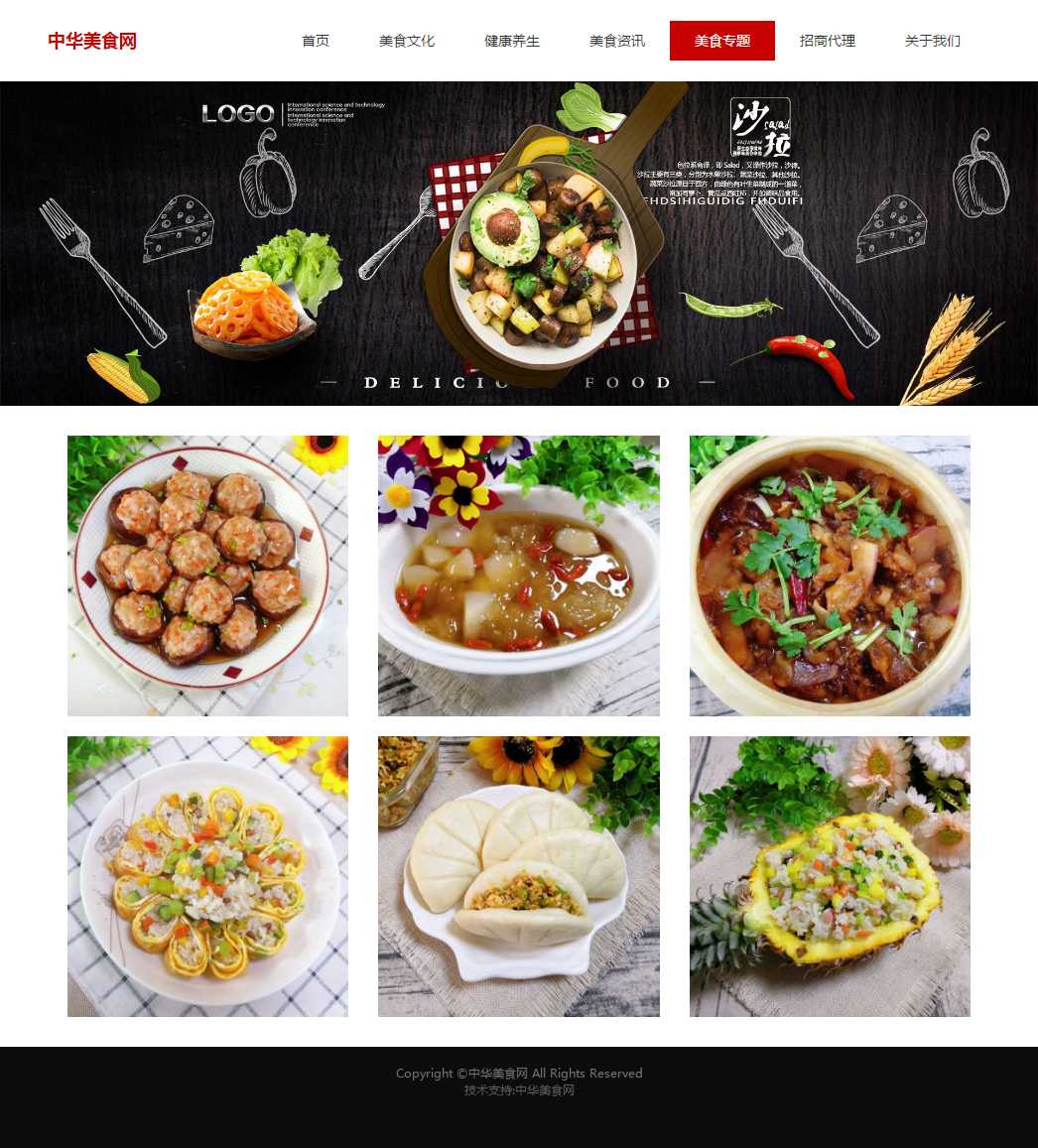The image size is (1038, 1148).
Task: Open the stuffed mushroom meatball dish photo
Action: point(207,575)
